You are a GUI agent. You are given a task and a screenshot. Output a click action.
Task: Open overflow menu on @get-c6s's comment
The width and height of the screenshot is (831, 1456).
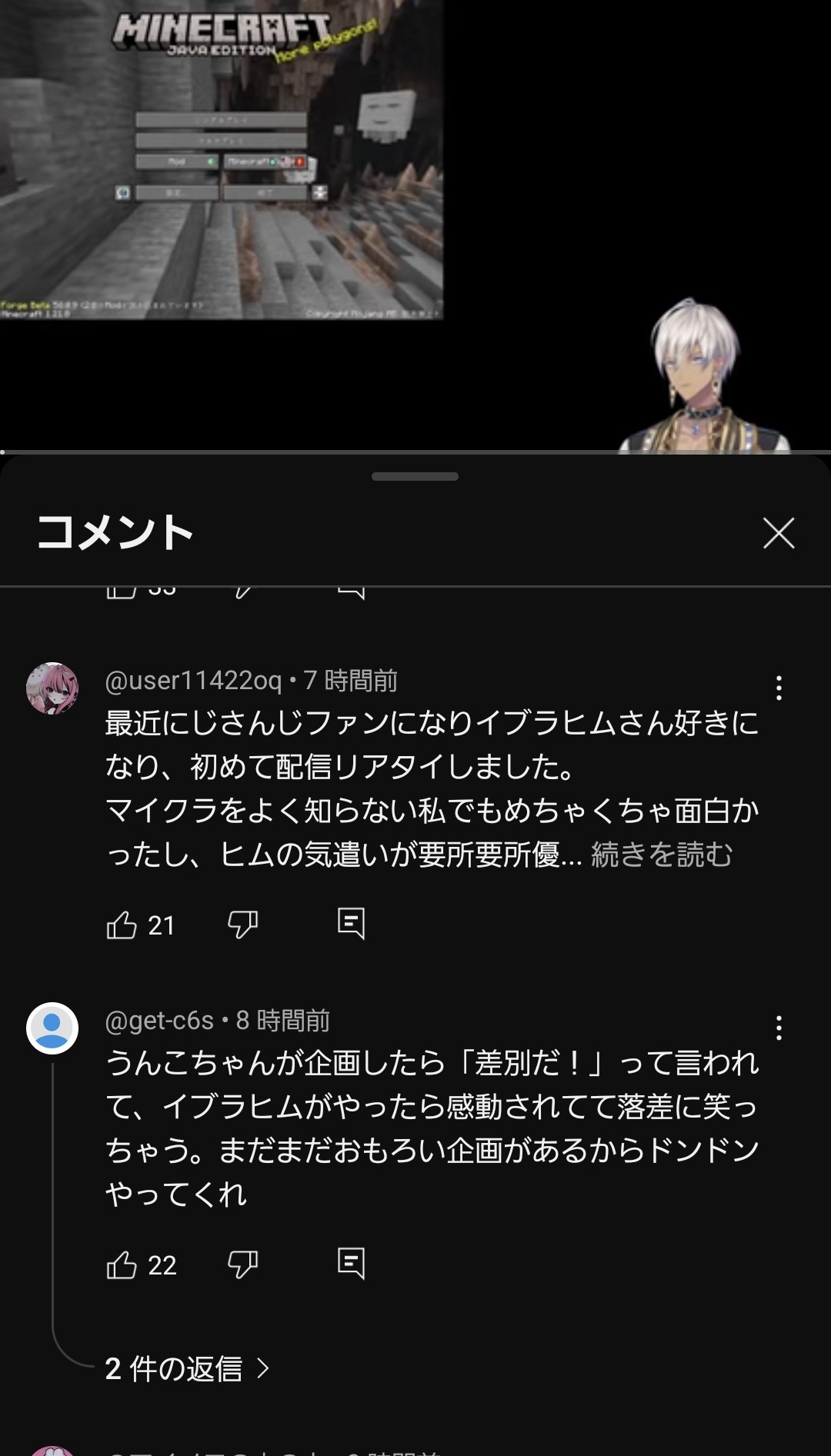click(779, 1028)
